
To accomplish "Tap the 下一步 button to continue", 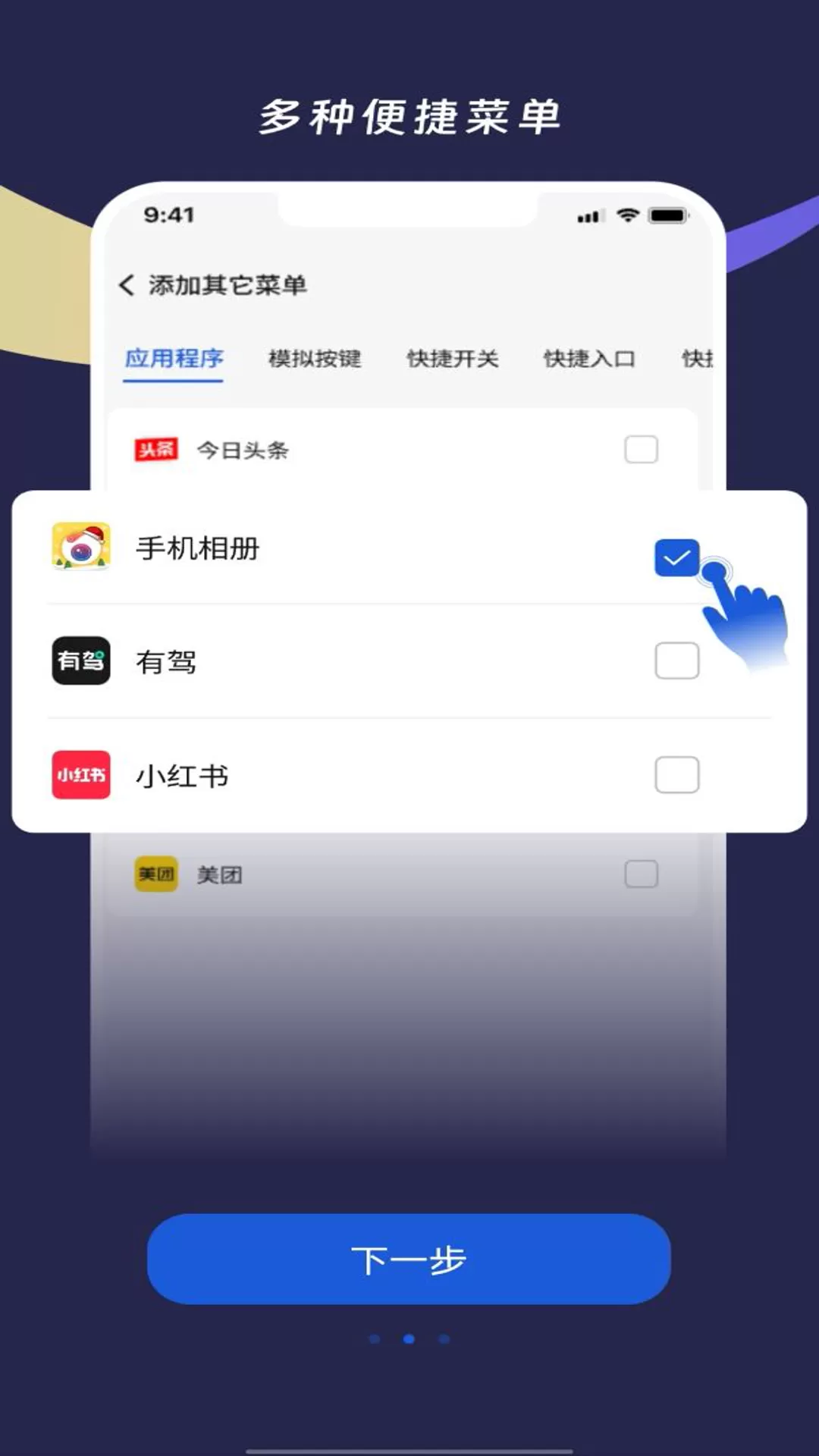I will coord(409,1260).
